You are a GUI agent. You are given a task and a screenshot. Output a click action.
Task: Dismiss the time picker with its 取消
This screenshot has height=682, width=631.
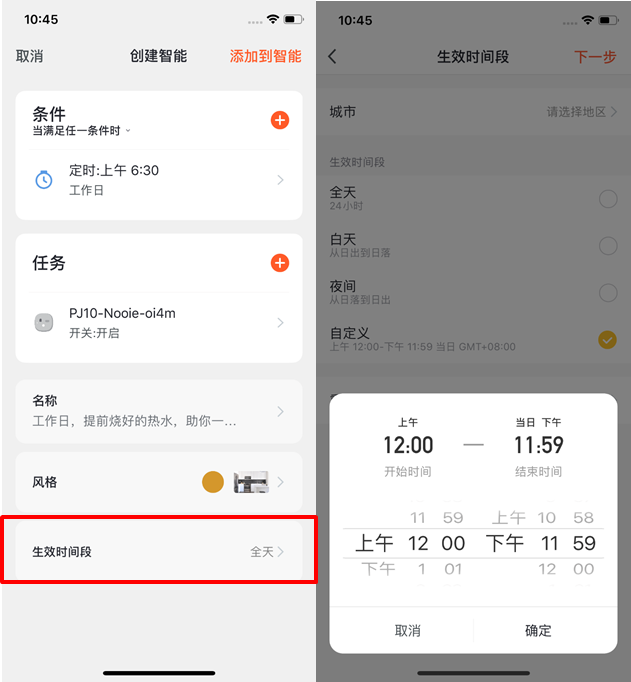(x=408, y=630)
